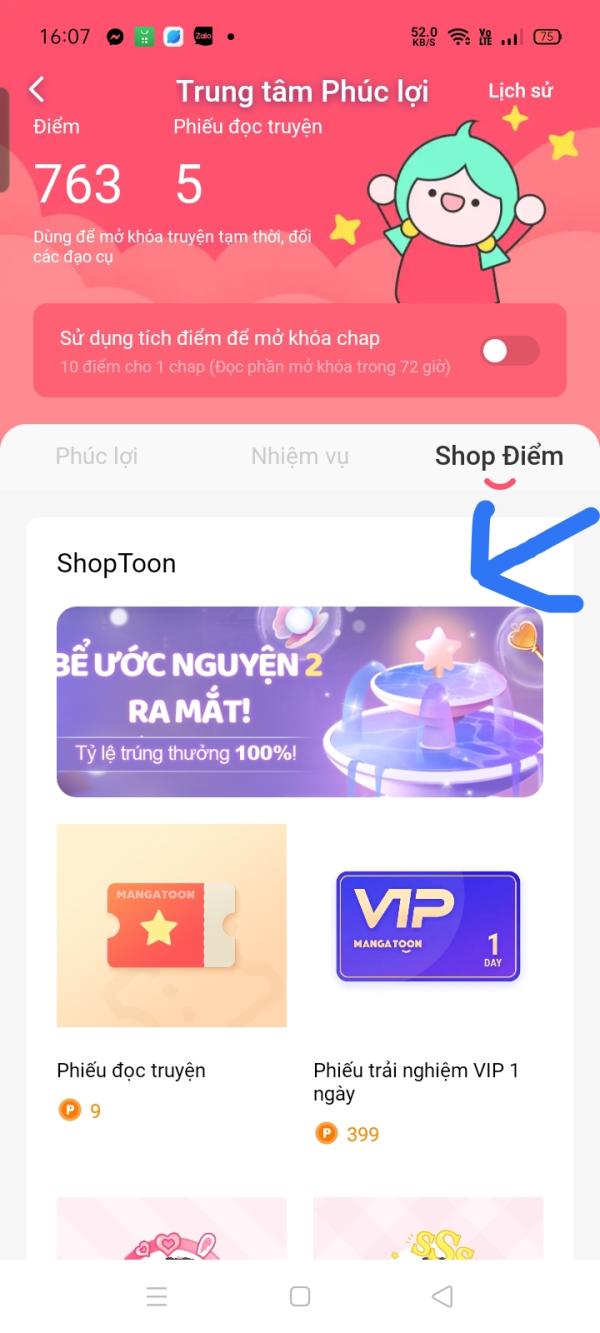Select the Shop Điểm tab

499,456
